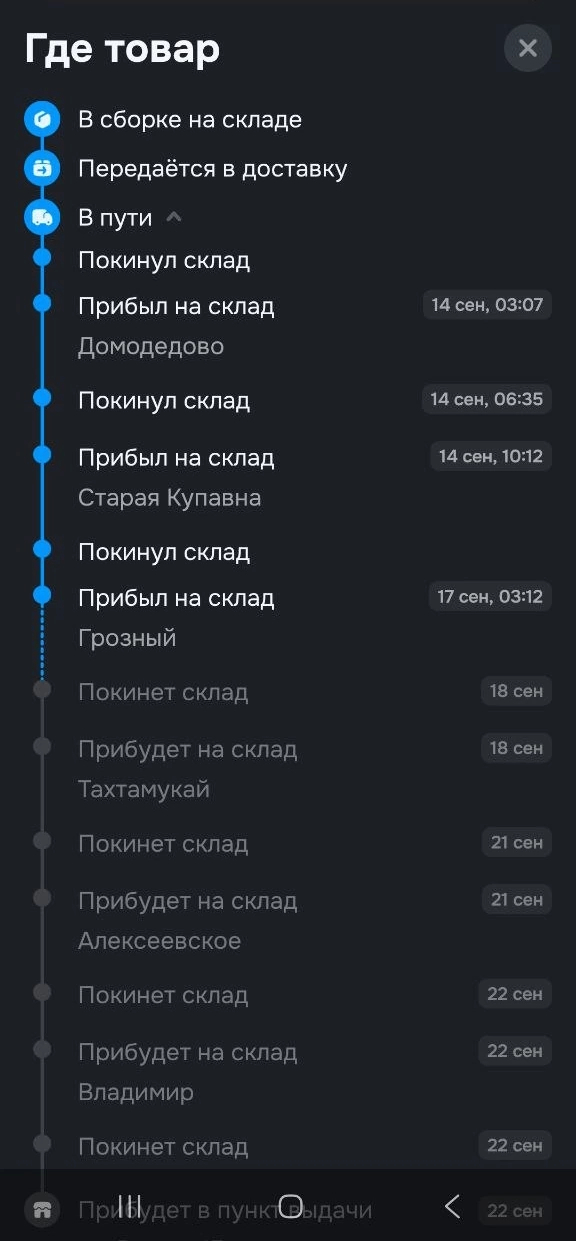Open the recent apps view
The image size is (576, 1241).
click(x=129, y=1207)
